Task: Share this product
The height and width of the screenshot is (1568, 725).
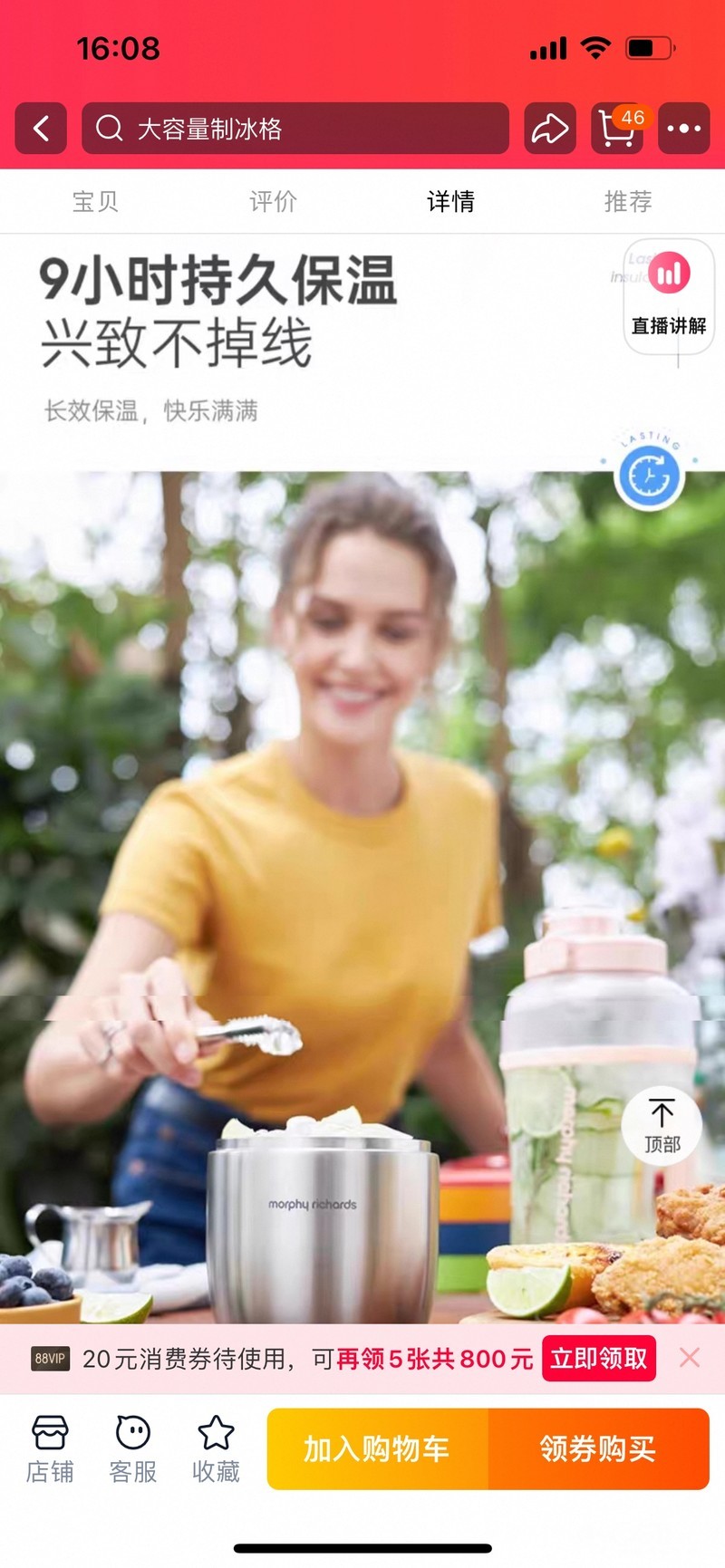Action: tap(549, 129)
